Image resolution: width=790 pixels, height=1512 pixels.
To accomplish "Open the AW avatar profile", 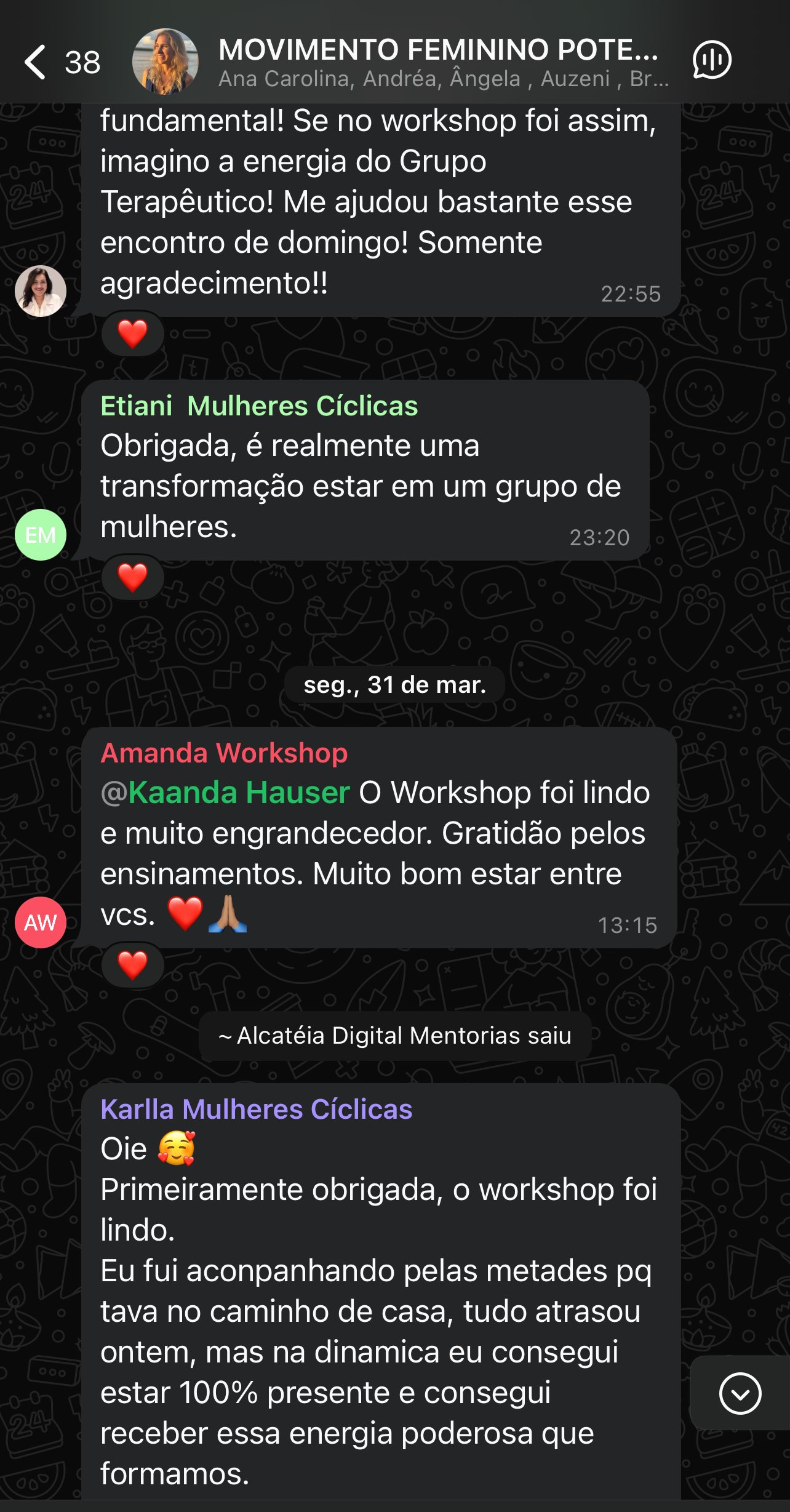I will click(x=41, y=922).
